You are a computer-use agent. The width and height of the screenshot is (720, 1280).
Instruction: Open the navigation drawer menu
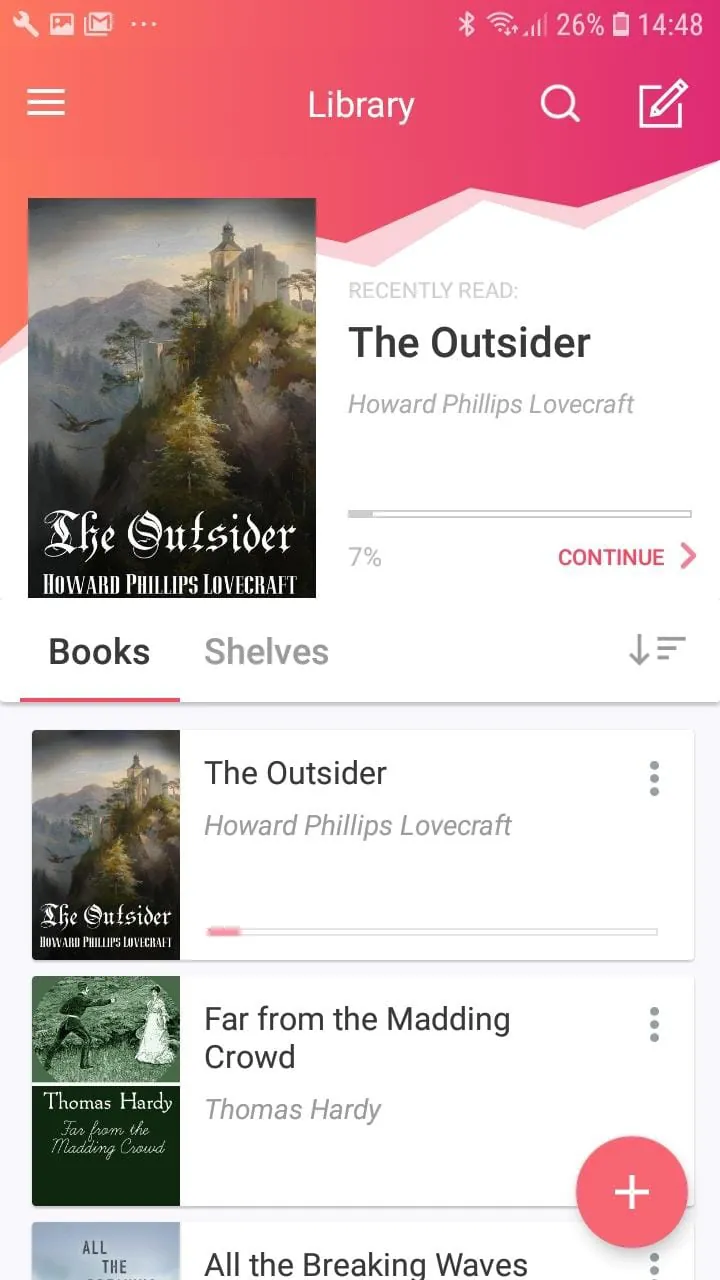click(45, 103)
